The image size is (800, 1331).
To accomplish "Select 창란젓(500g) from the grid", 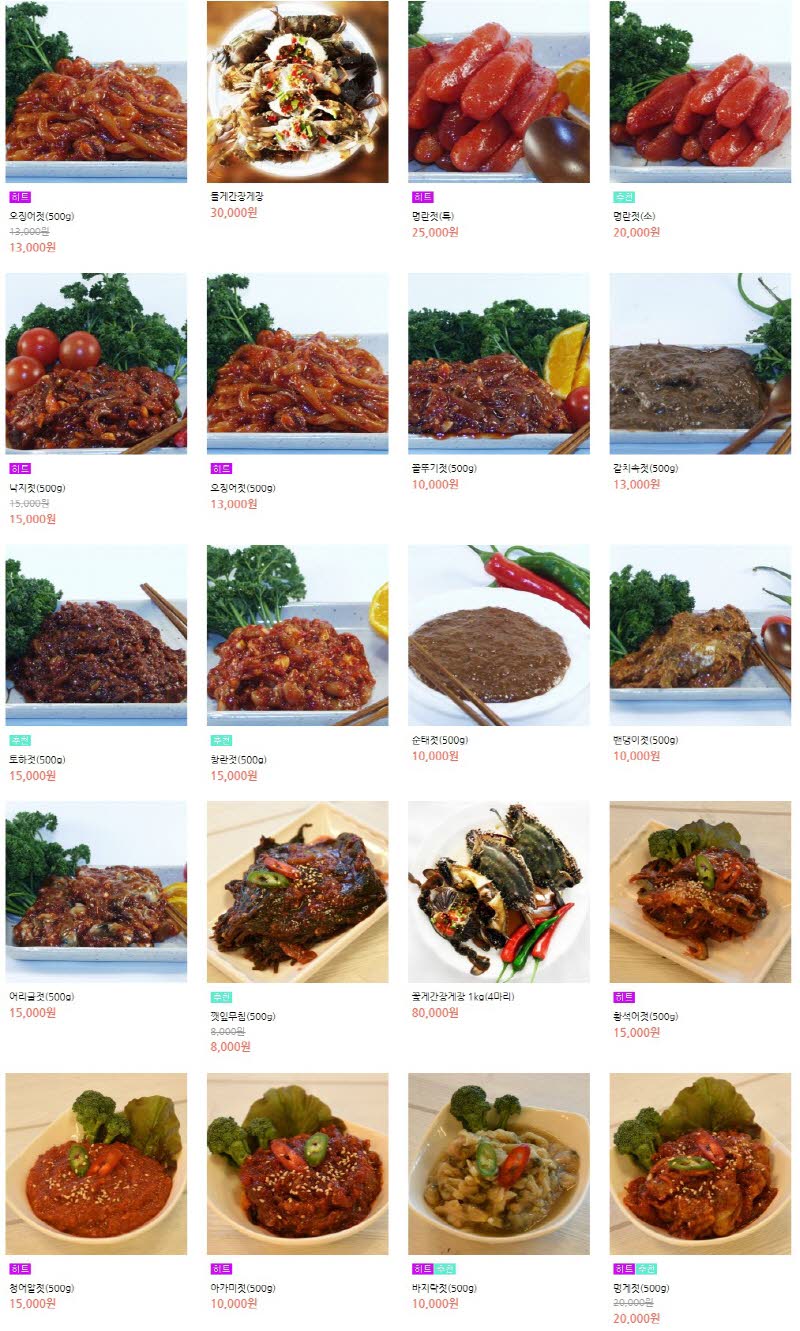I will click(297, 635).
